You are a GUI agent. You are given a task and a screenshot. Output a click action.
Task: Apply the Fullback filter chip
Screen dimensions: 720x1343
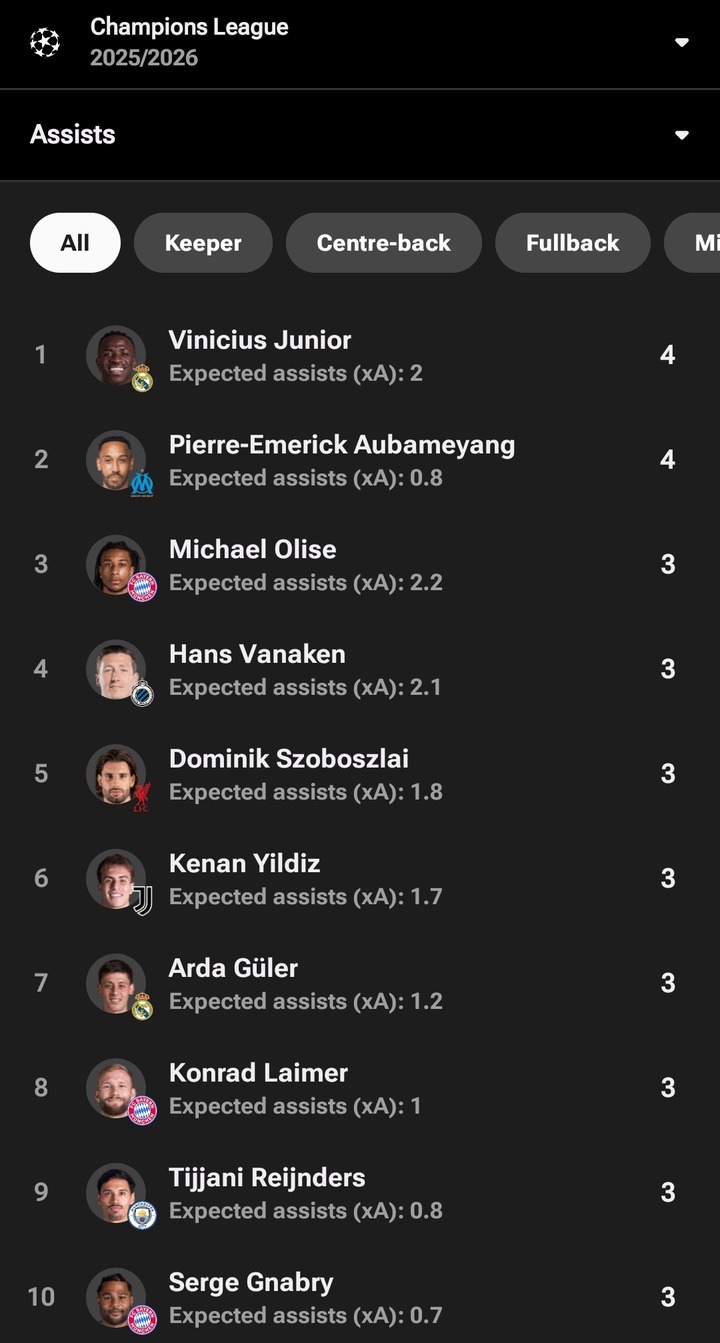[x=572, y=243]
